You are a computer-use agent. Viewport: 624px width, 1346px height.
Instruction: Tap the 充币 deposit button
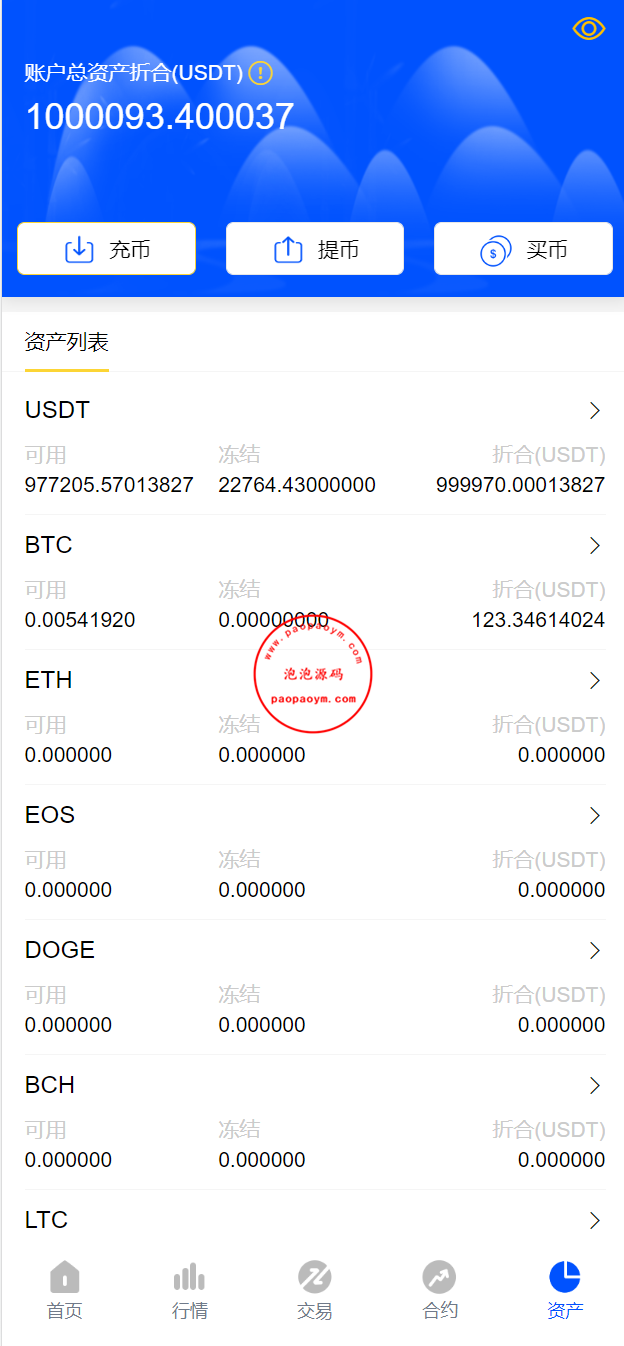[x=106, y=249]
